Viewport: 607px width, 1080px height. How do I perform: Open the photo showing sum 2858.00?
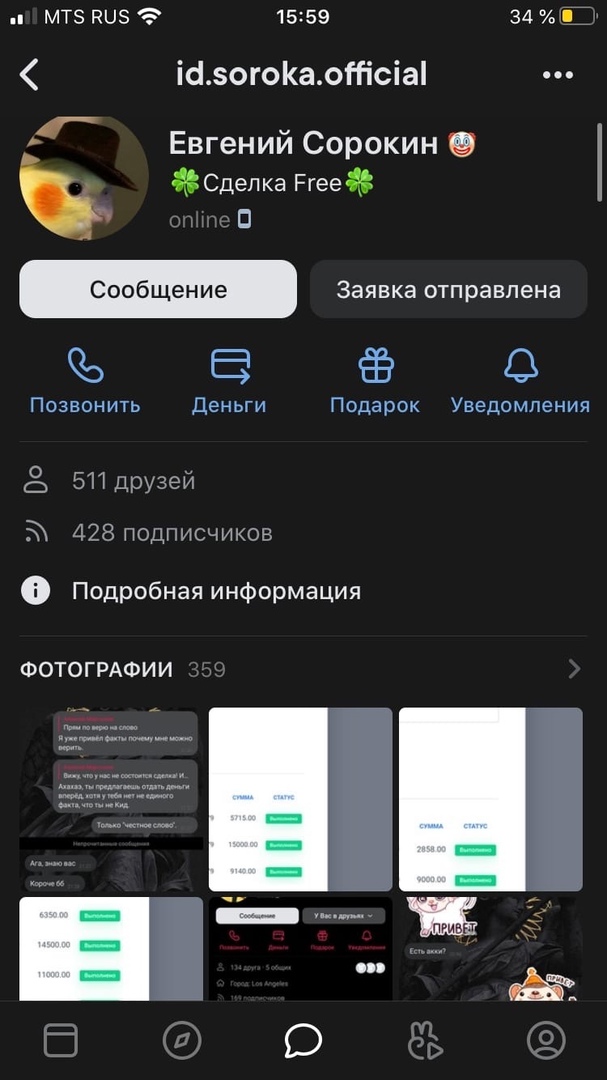490,799
